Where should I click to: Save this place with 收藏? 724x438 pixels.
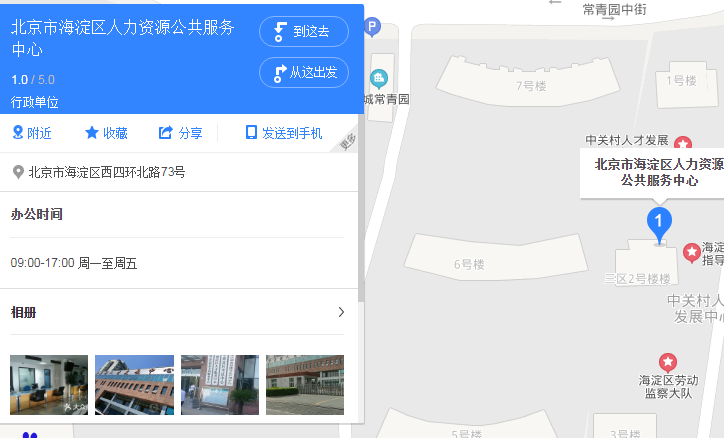pos(106,133)
